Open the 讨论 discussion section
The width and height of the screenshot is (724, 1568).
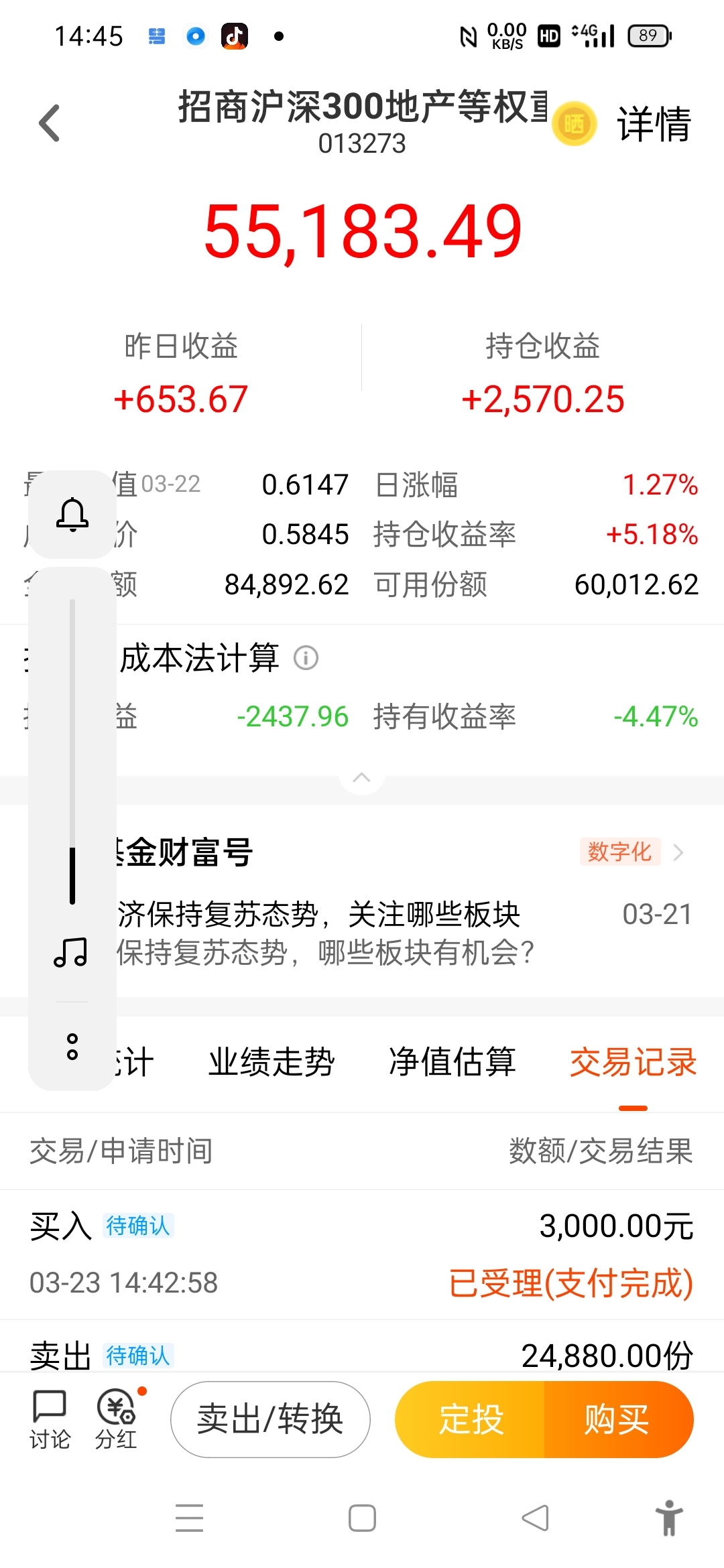[50, 1419]
